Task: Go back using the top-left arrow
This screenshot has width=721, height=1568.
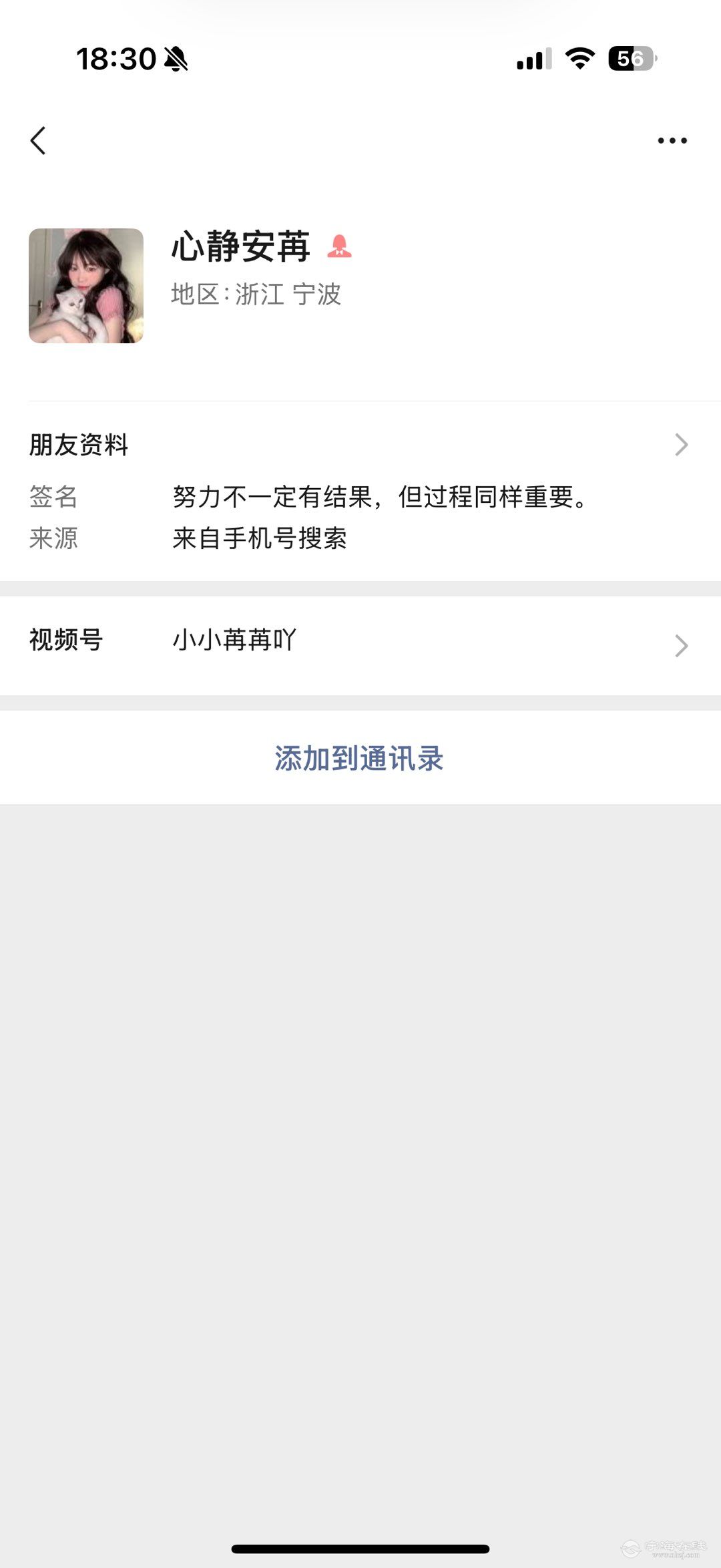Action: tap(39, 141)
